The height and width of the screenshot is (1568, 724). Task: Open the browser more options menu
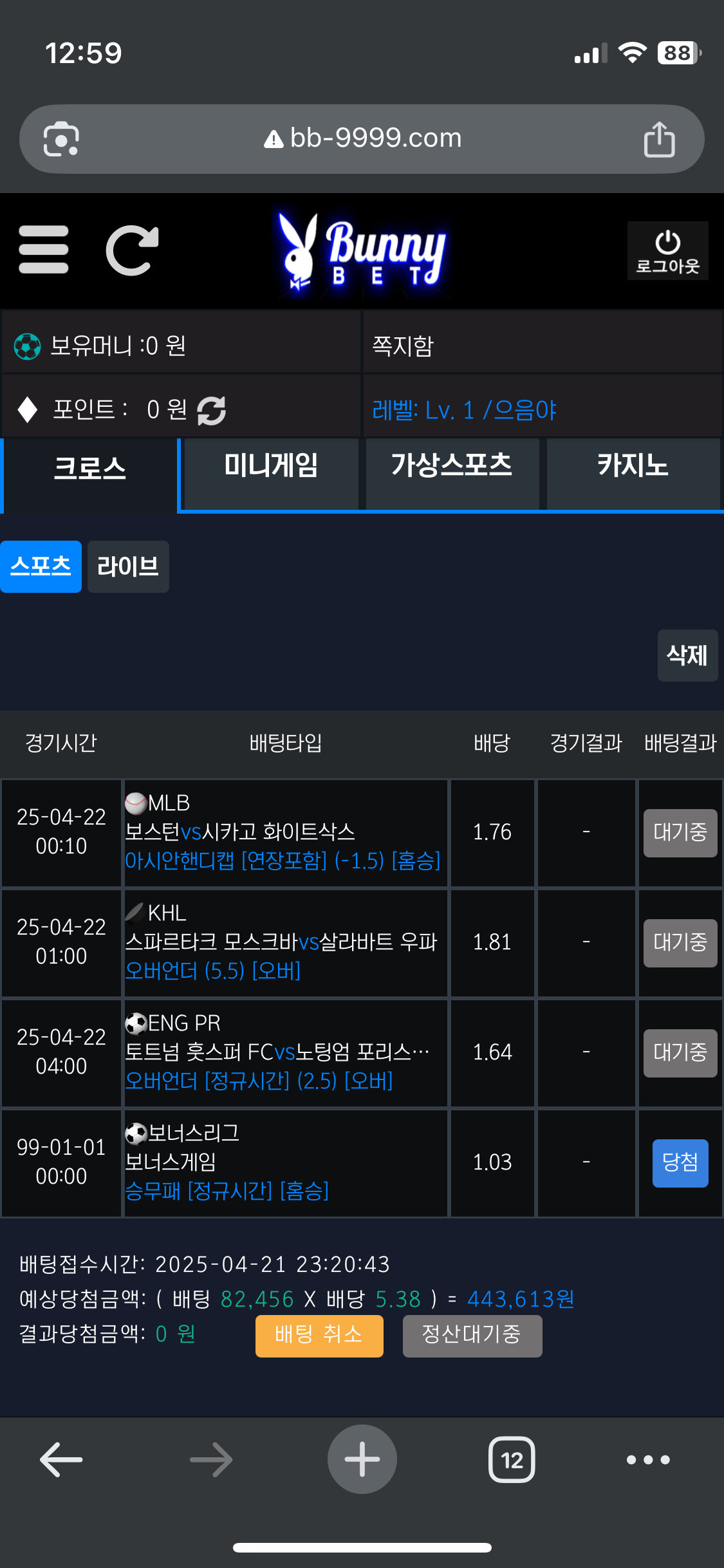[648, 1459]
